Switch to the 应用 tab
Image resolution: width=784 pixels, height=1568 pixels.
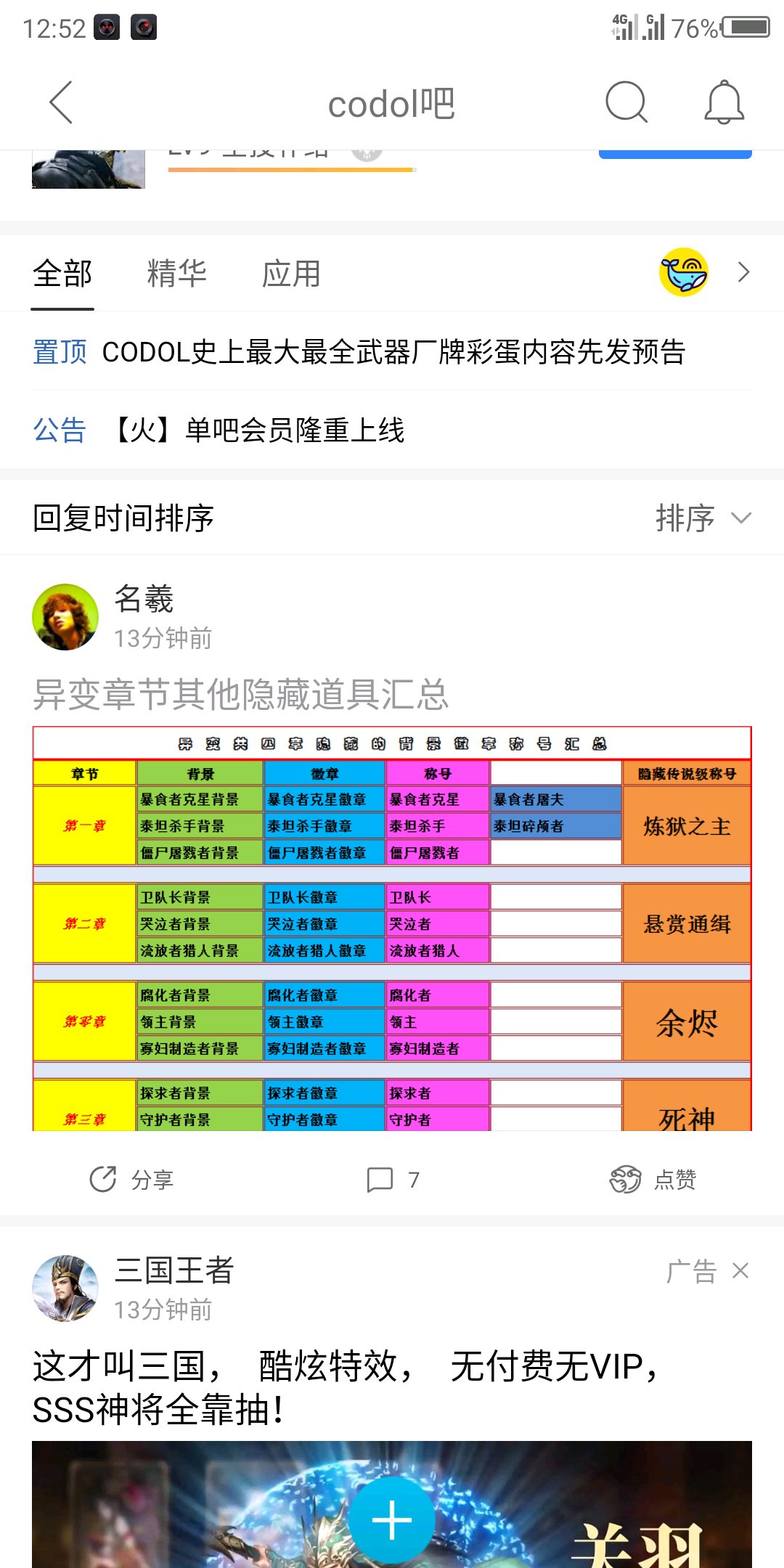click(x=291, y=274)
